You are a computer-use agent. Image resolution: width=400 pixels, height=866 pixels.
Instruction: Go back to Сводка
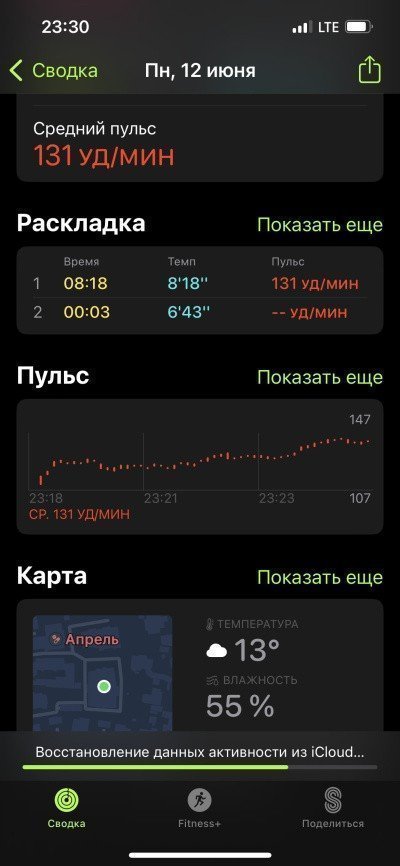tap(53, 71)
